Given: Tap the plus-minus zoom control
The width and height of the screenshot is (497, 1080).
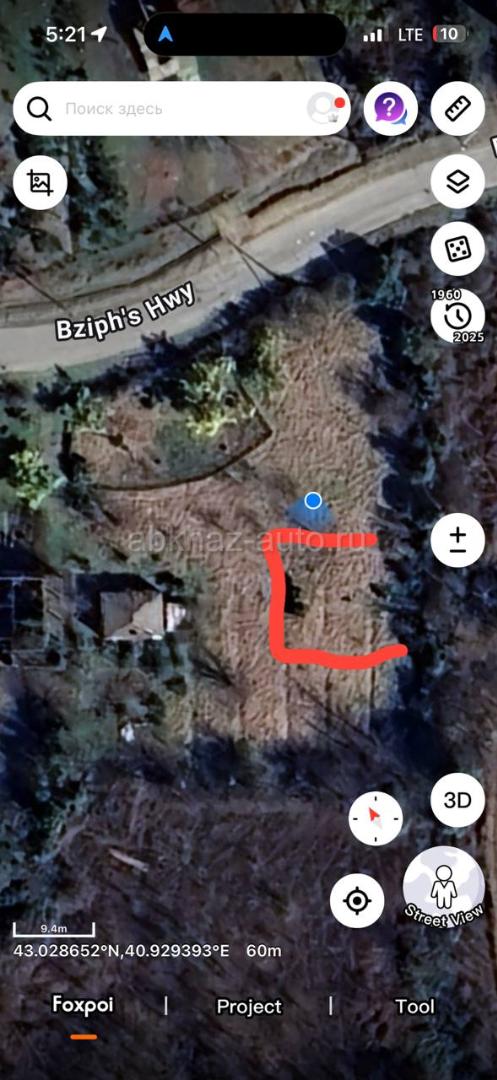Looking at the screenshot, I should [x=457, y=540].
